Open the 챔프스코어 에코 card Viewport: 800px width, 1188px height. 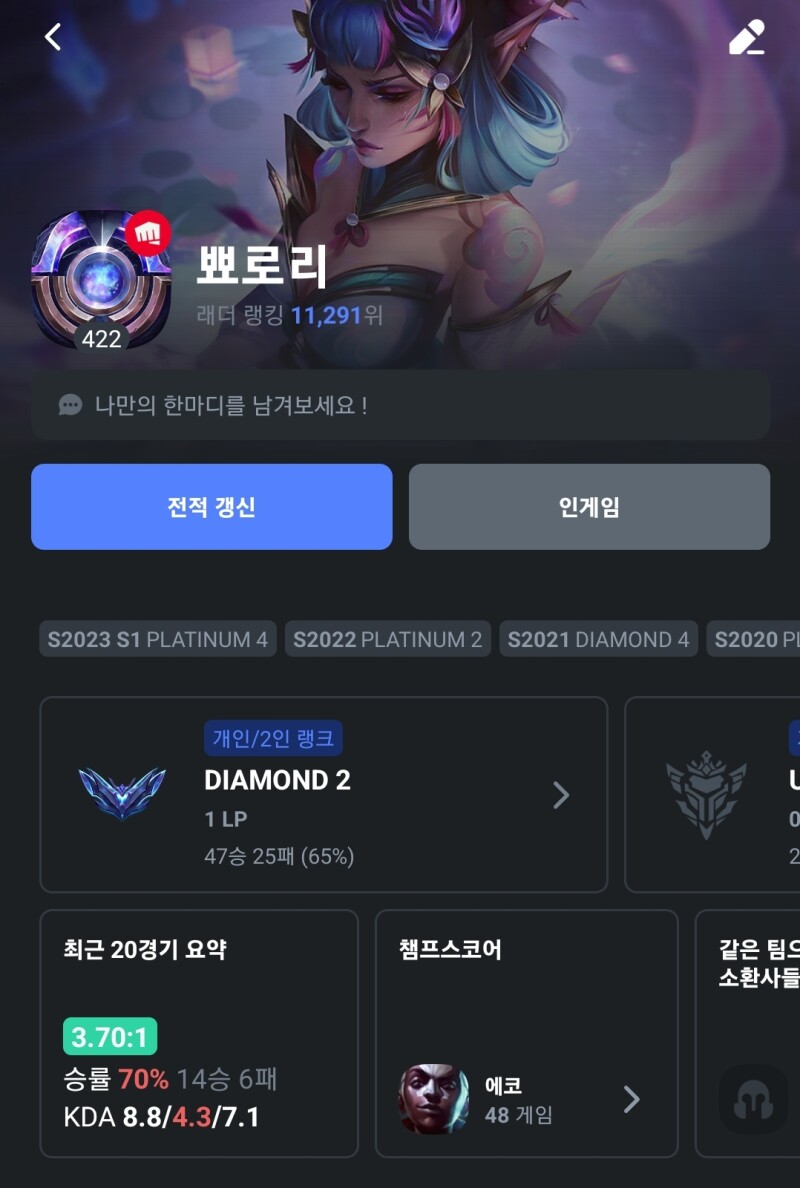(x=526, y=1033)
